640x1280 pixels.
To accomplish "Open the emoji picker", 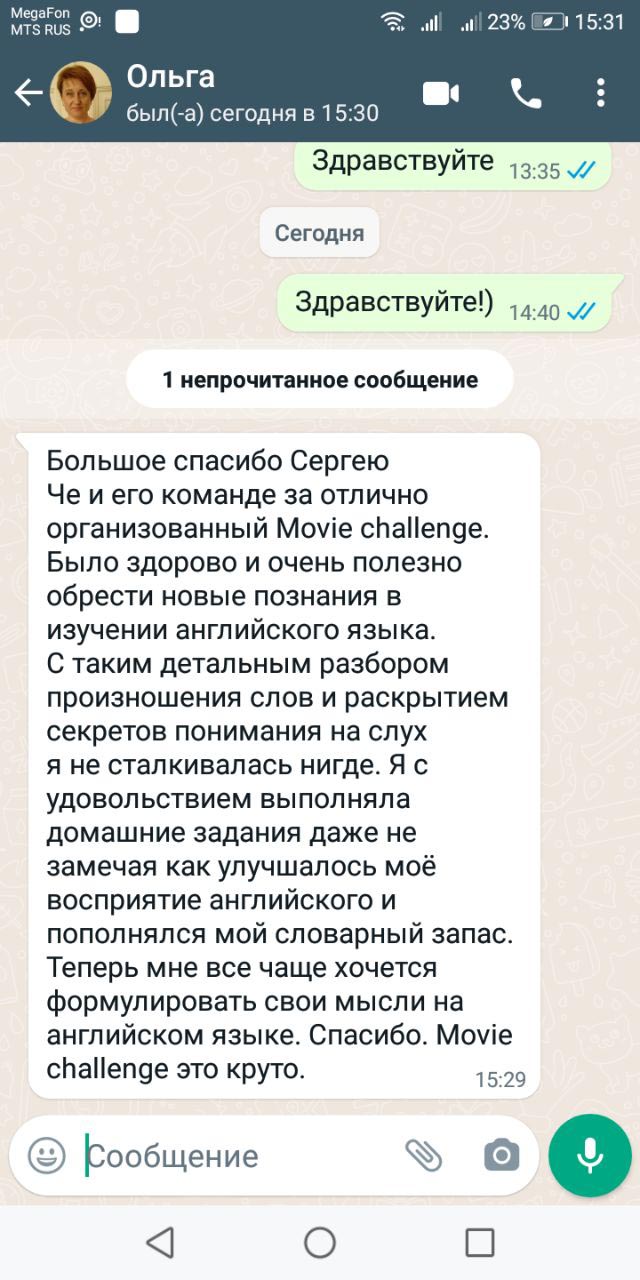I will pos(46,1156).
